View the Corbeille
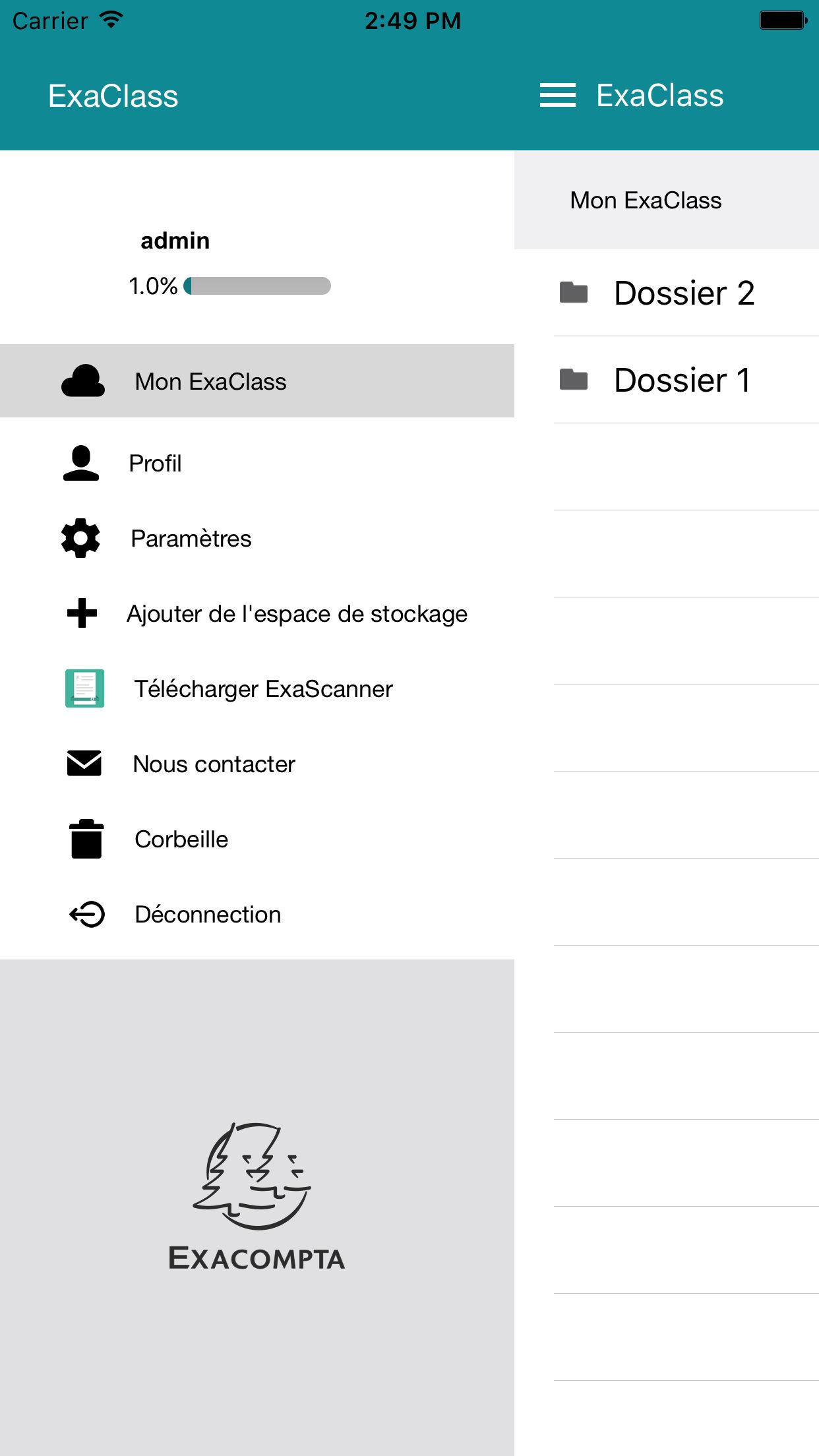819x1456 pixels. [x=181, y=839]
